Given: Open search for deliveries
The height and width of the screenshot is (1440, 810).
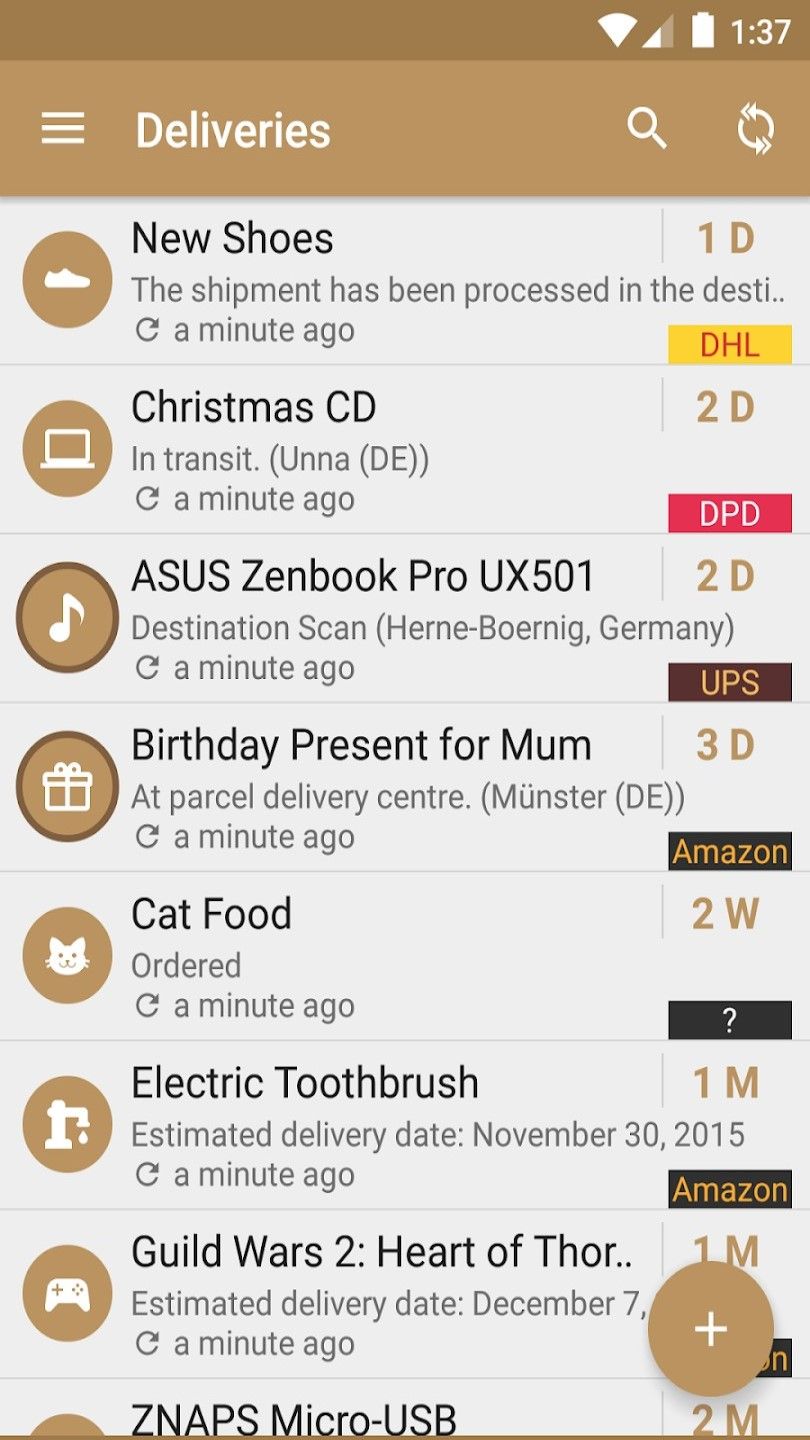Looking at the screenshot, I should [x=647, y=129].
